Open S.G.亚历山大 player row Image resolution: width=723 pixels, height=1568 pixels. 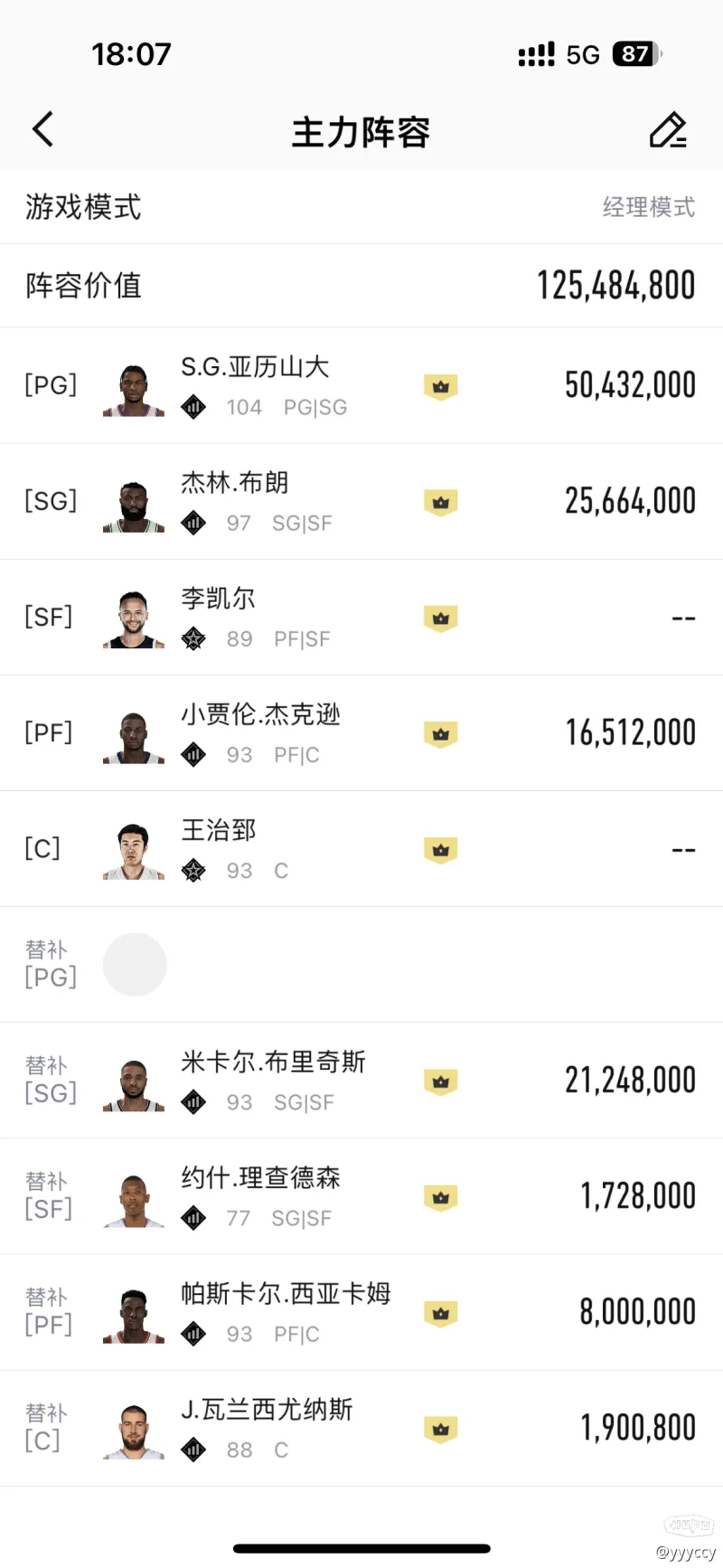point(361,386)
